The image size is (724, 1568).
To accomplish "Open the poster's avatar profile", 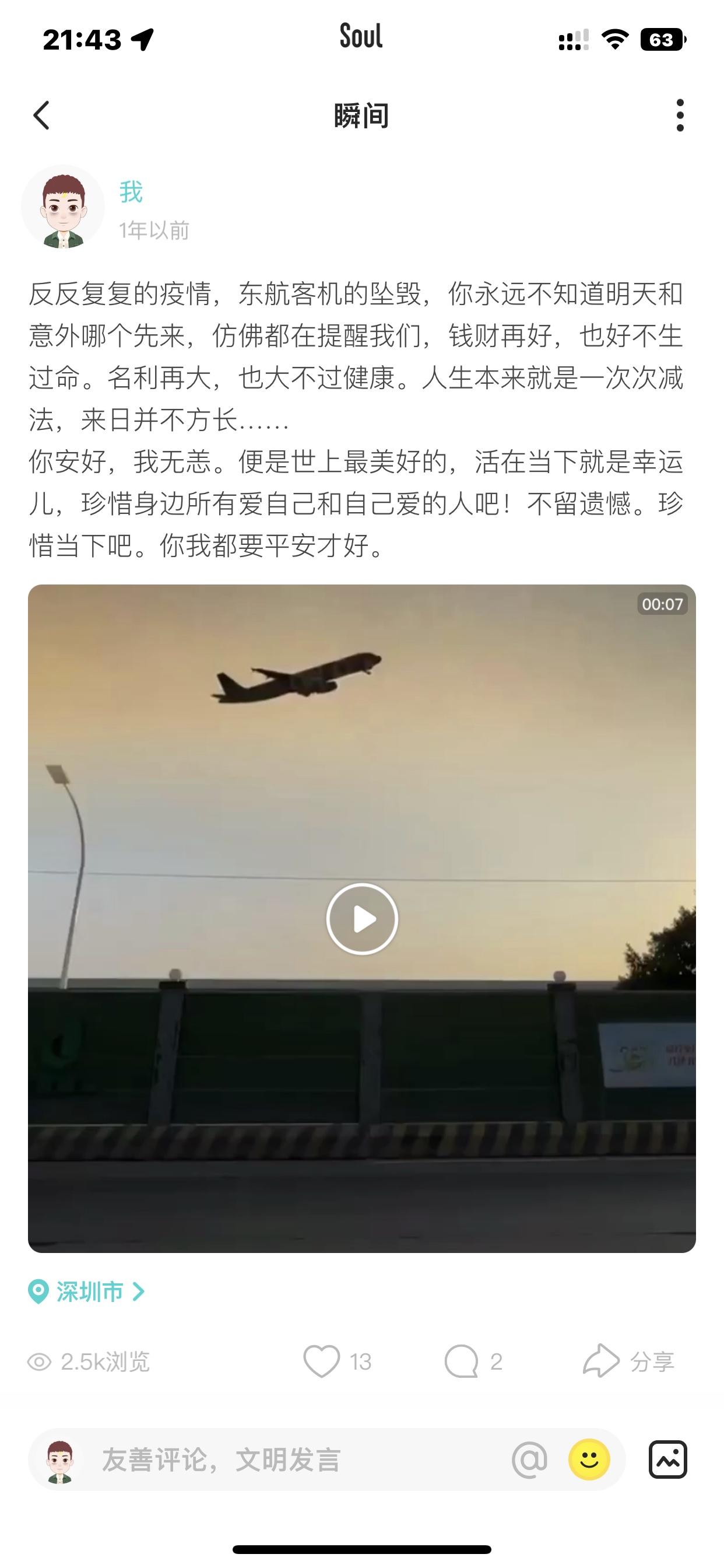I will pyautogui.click(x=64, y=207).
